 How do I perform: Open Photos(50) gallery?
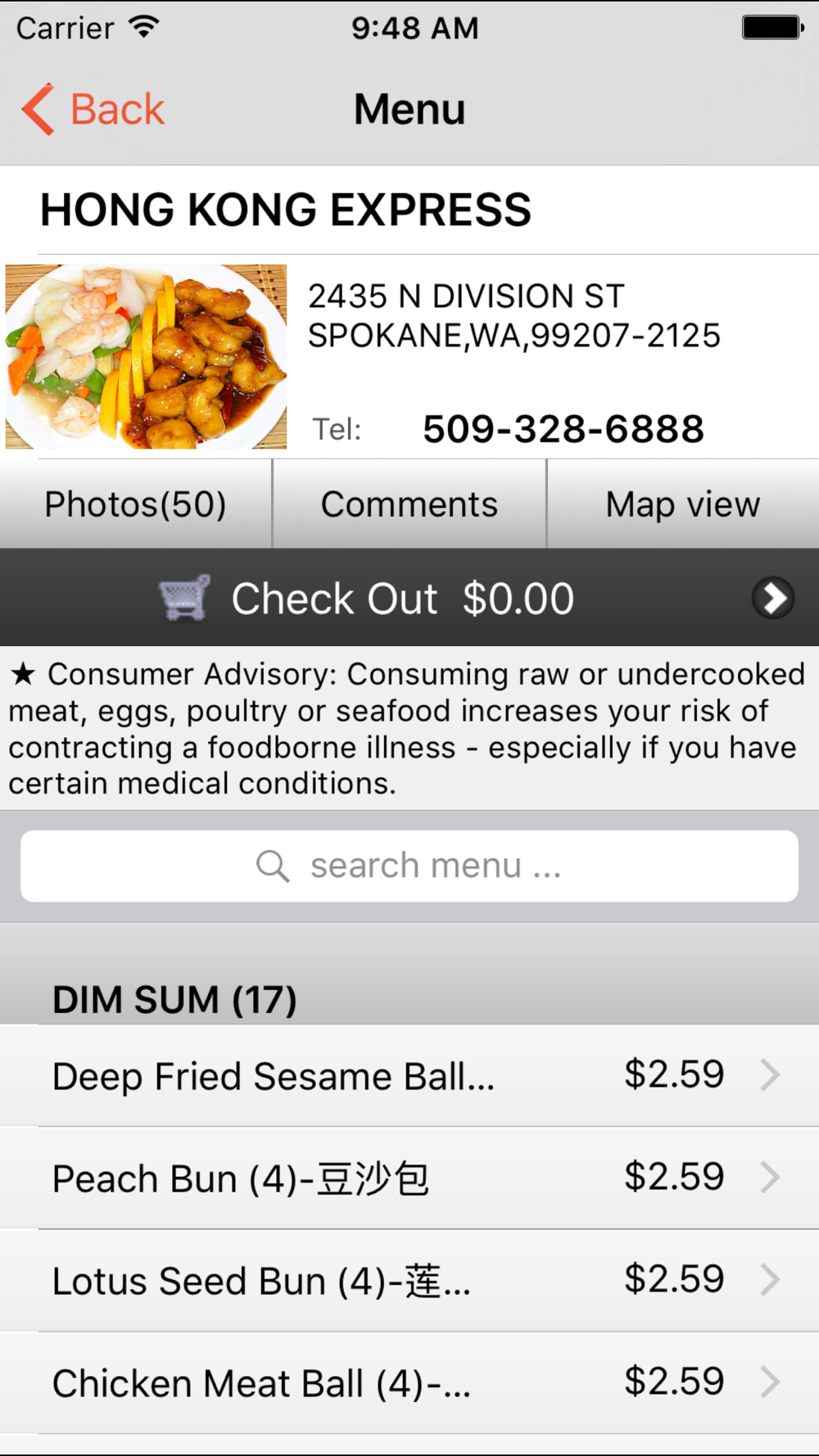[136, 504]
